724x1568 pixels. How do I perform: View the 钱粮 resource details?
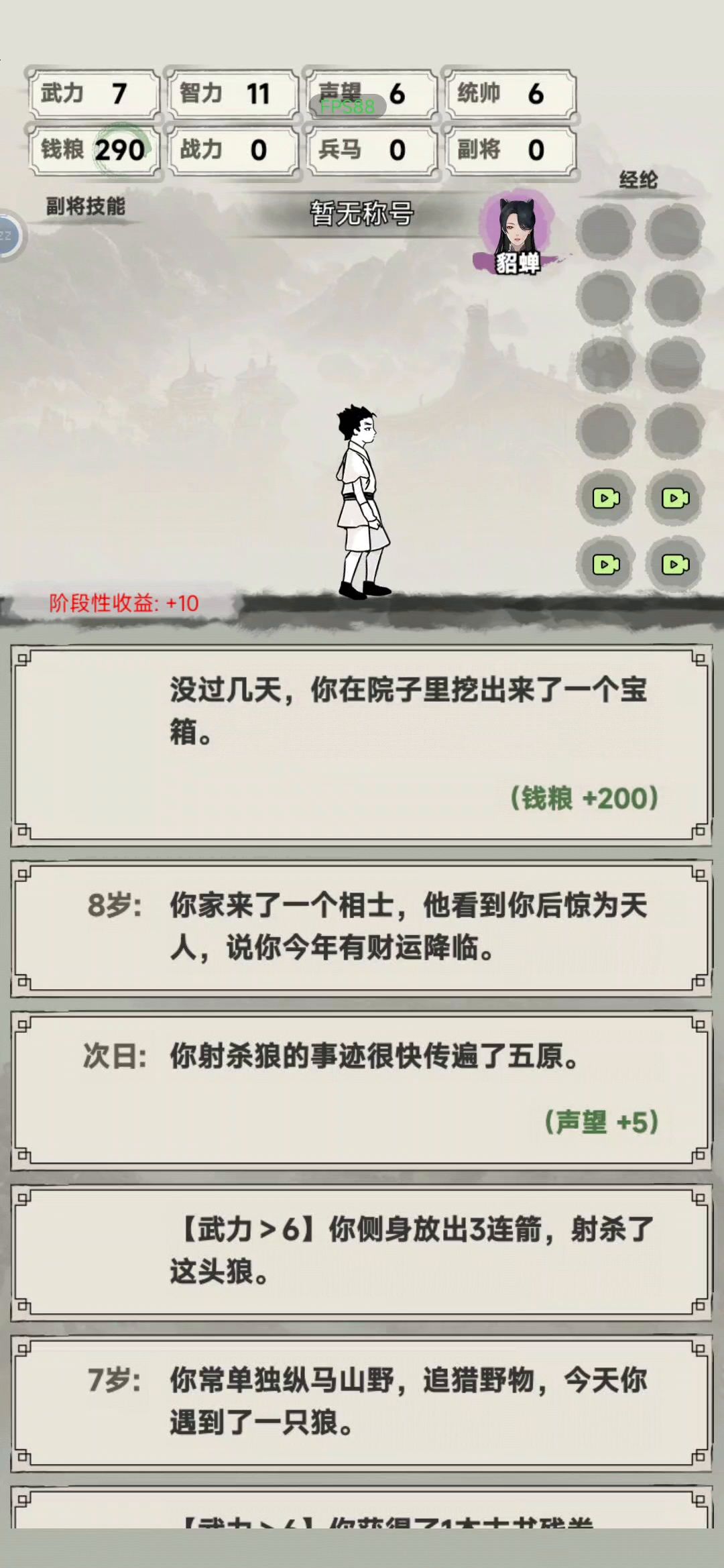pos(93,150)
